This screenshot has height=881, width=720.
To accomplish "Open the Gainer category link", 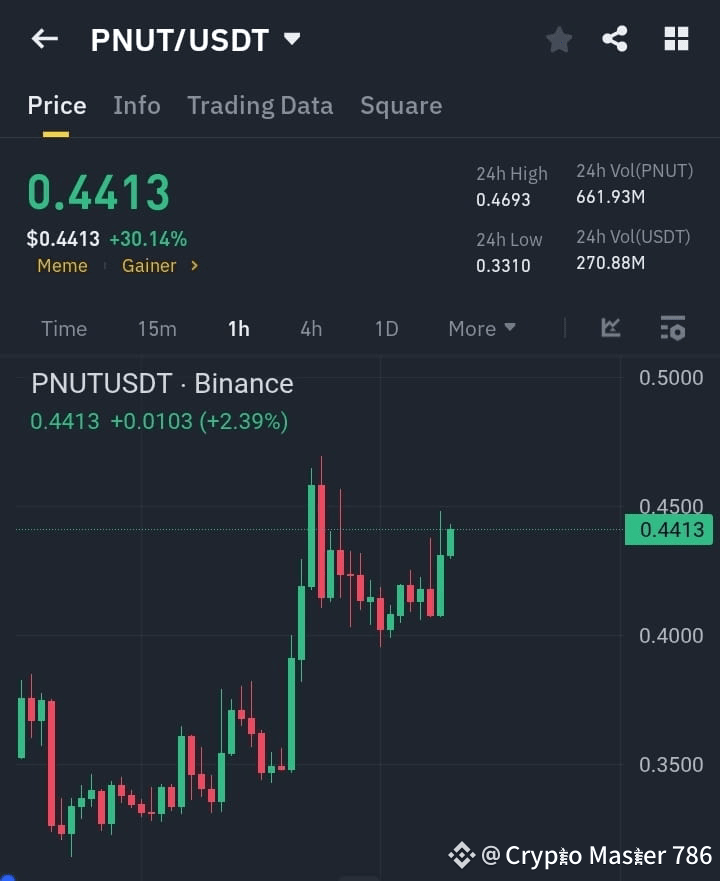I will (149, 265).
